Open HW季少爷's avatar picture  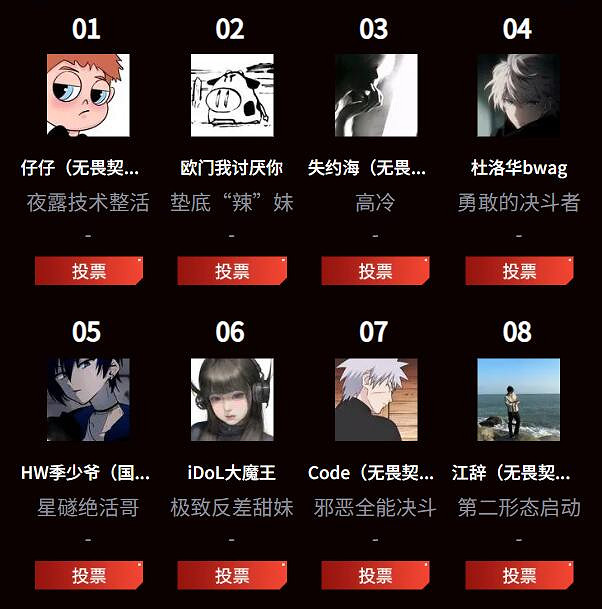pyautogui.click(x=88, y=399)
